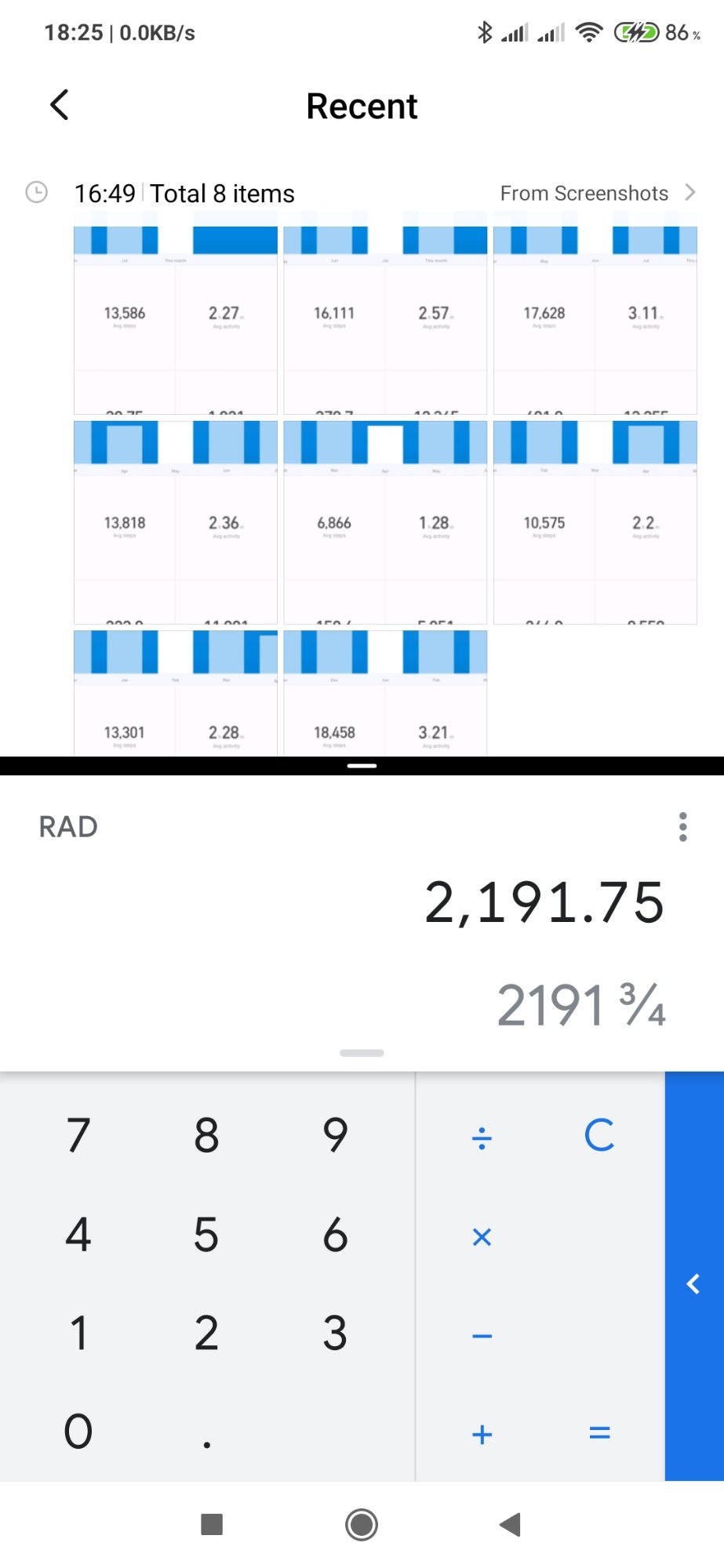Toggle the RAD angle mode
This screenshot has width=724, height=1568.
point(68,827)
